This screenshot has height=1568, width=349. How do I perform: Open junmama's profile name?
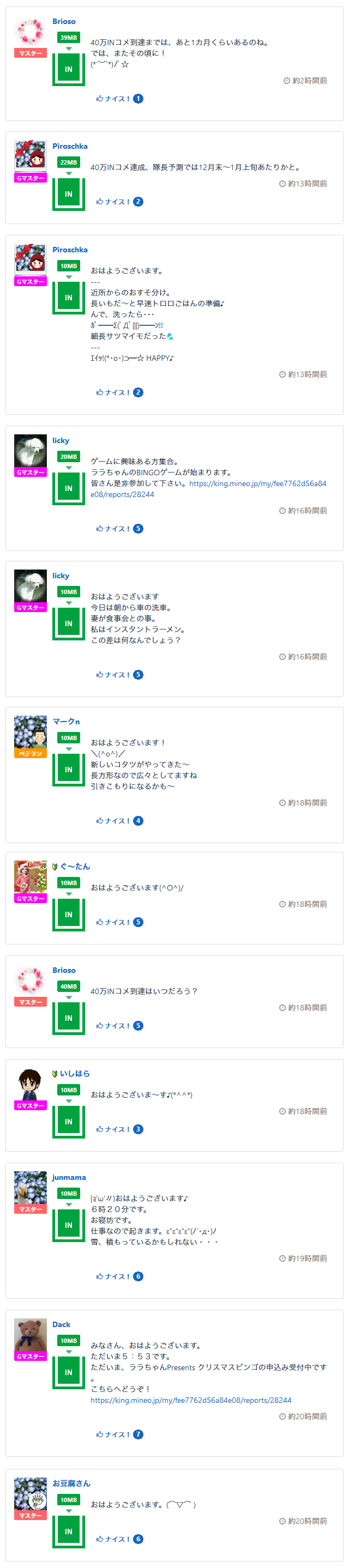click(69, 1177)
